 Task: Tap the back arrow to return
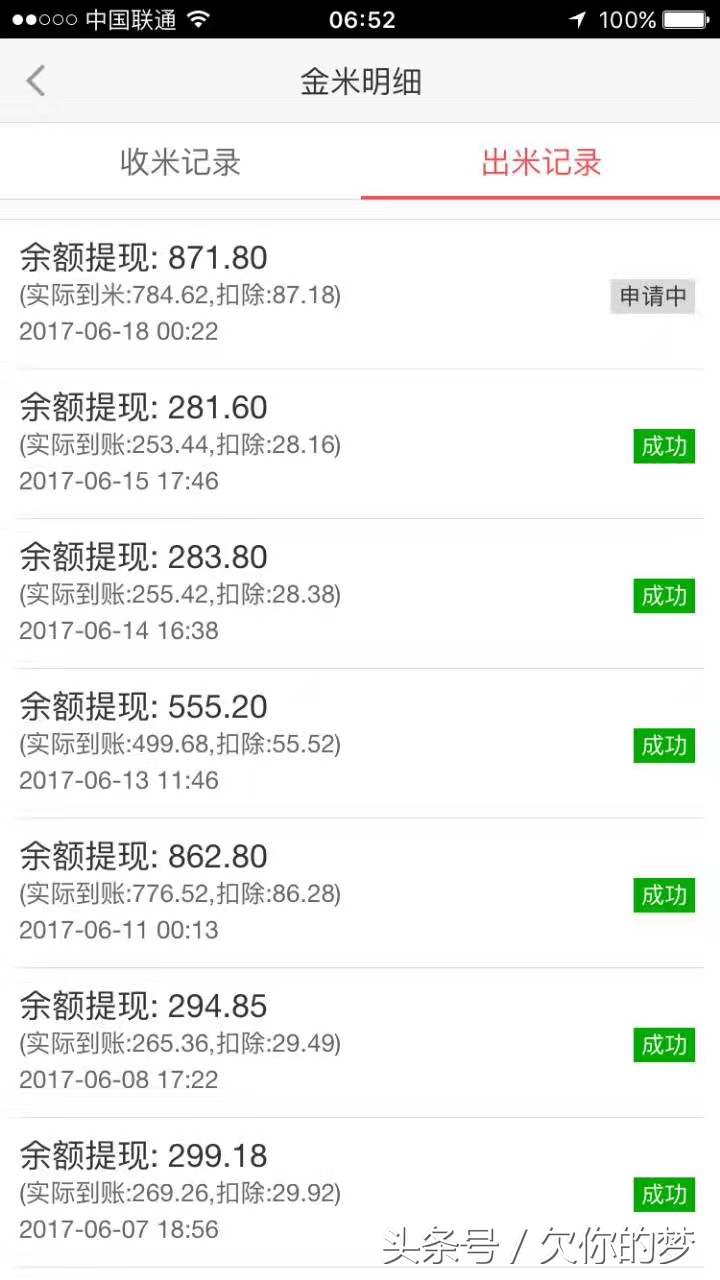35,80
